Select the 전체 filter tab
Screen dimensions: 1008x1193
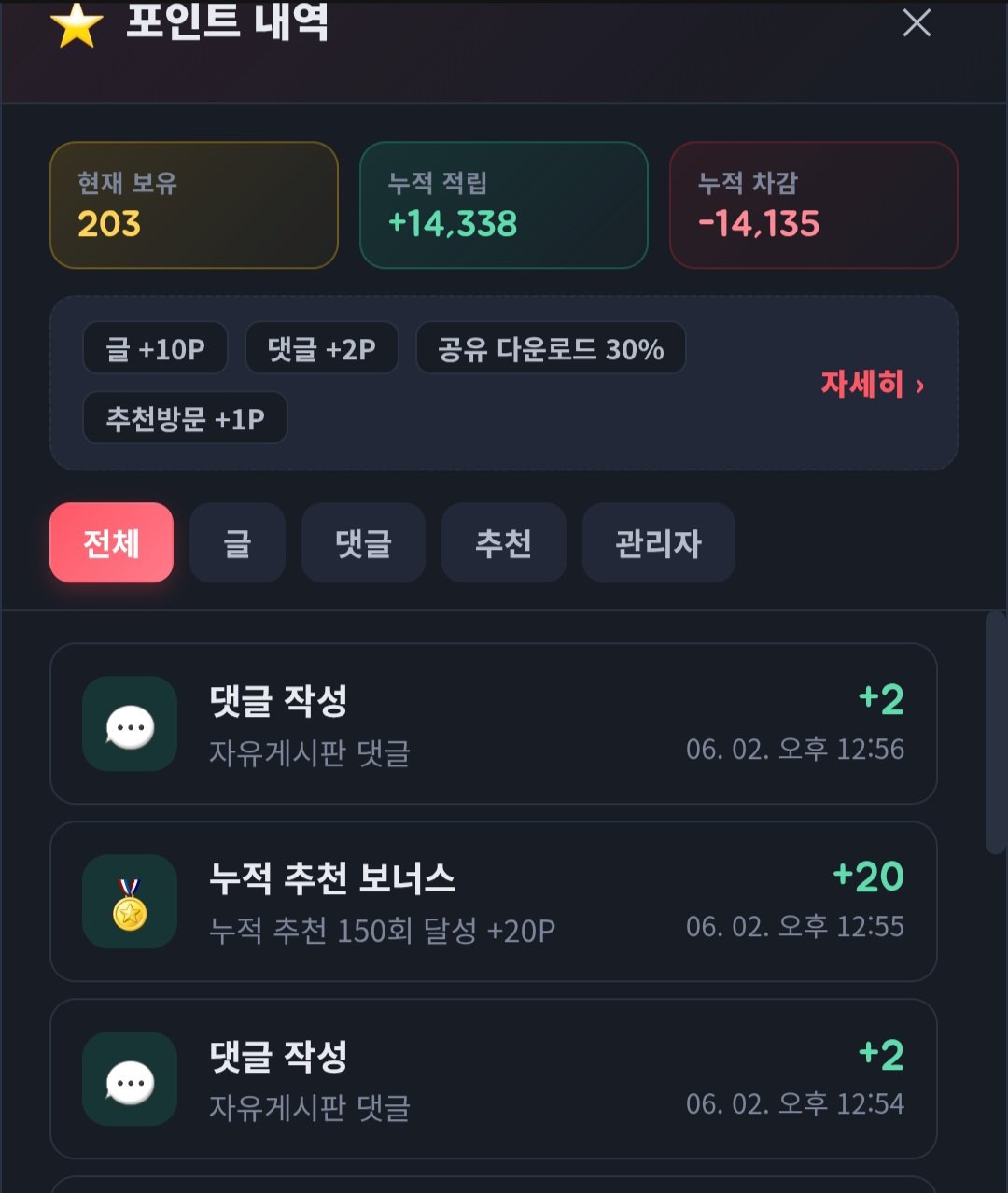111,543
